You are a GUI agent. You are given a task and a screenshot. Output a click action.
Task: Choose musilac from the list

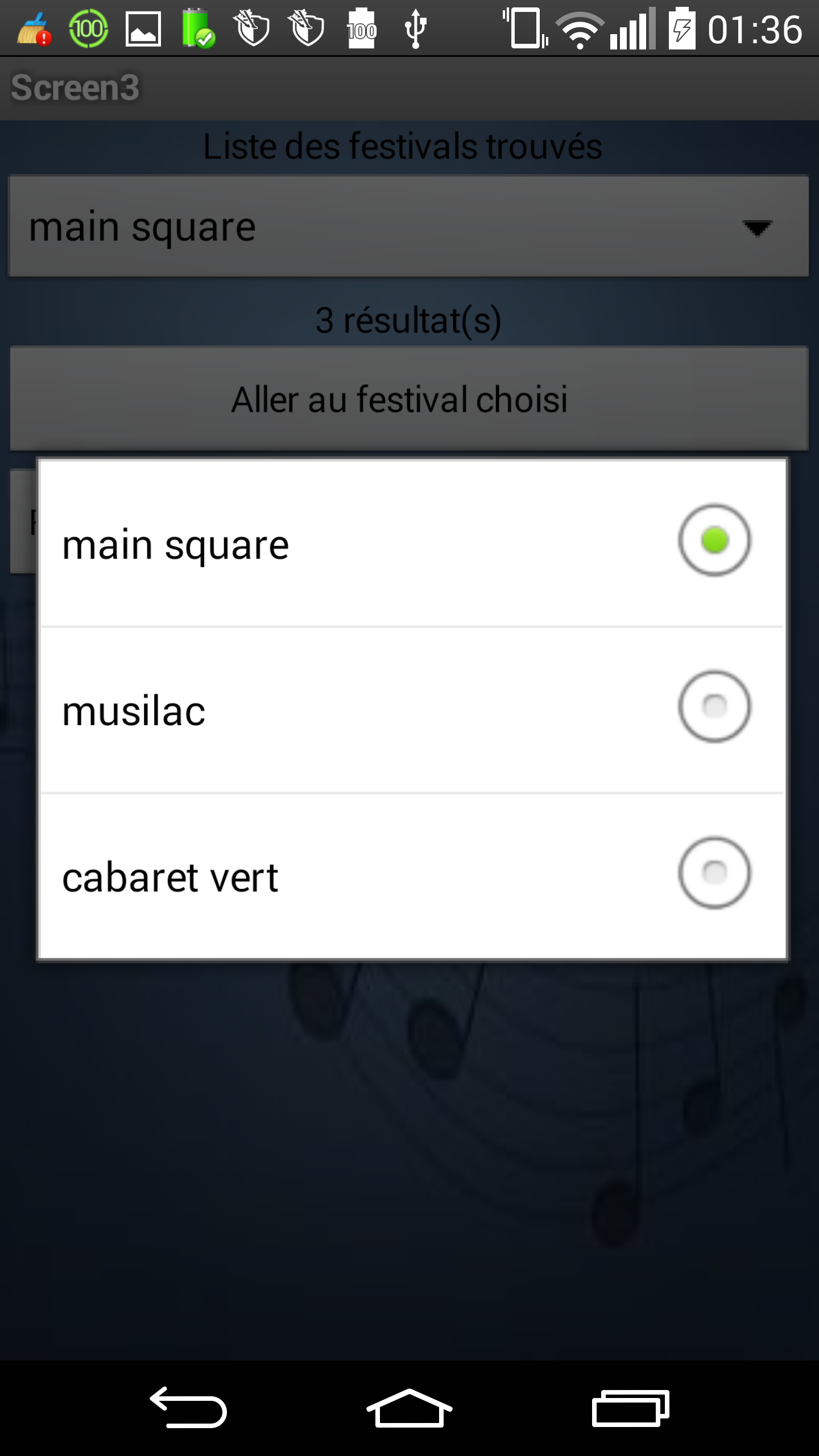(x=412, y=710)
